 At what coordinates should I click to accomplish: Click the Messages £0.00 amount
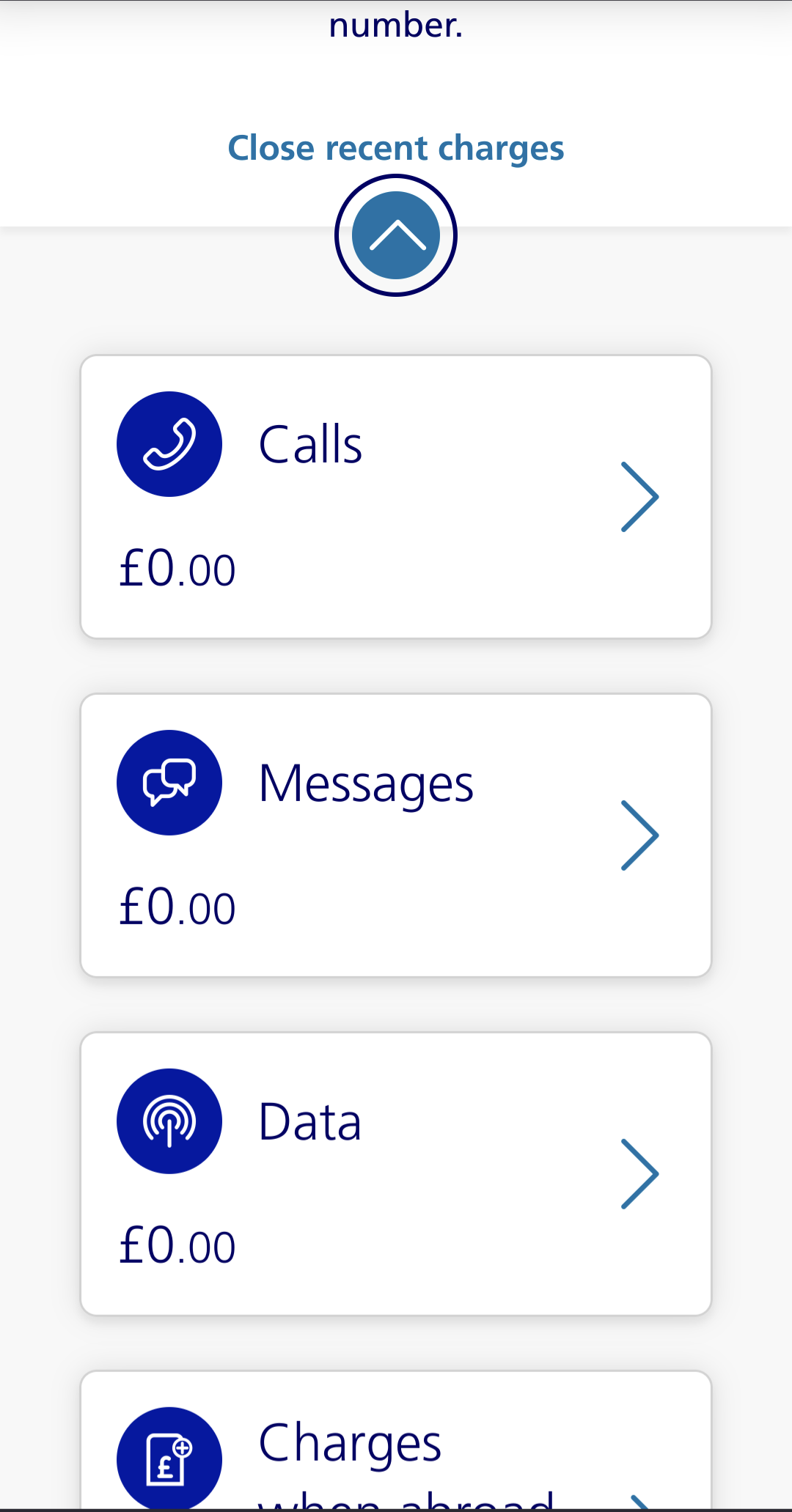click(x=177, y=907)
